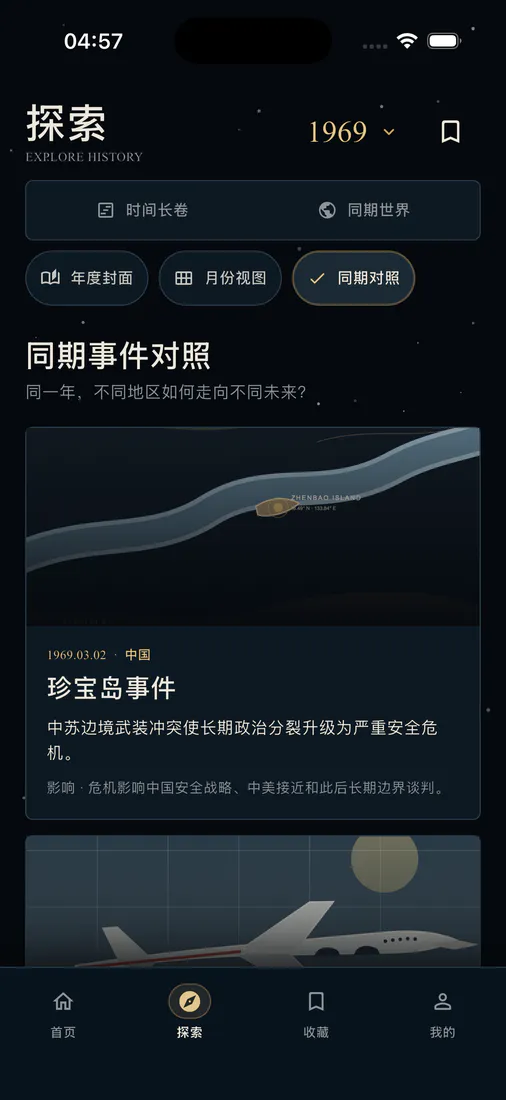
Task: Tap the bookmark icon in the header
Action: tap(450, 132)
